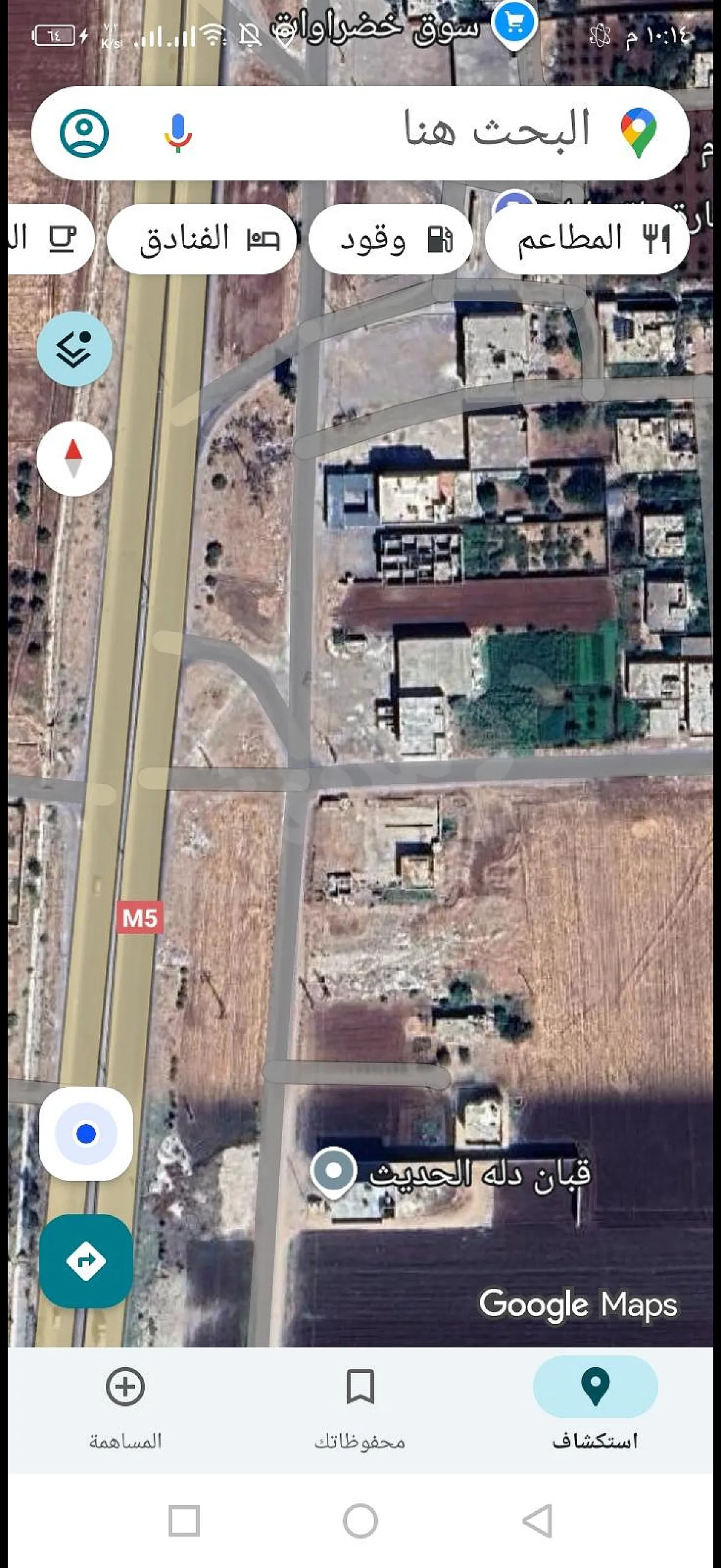Viewport: 721px width, 1568px height.
Task: Select the المطاعم (restaurants) chip
Action: [587, 239]
